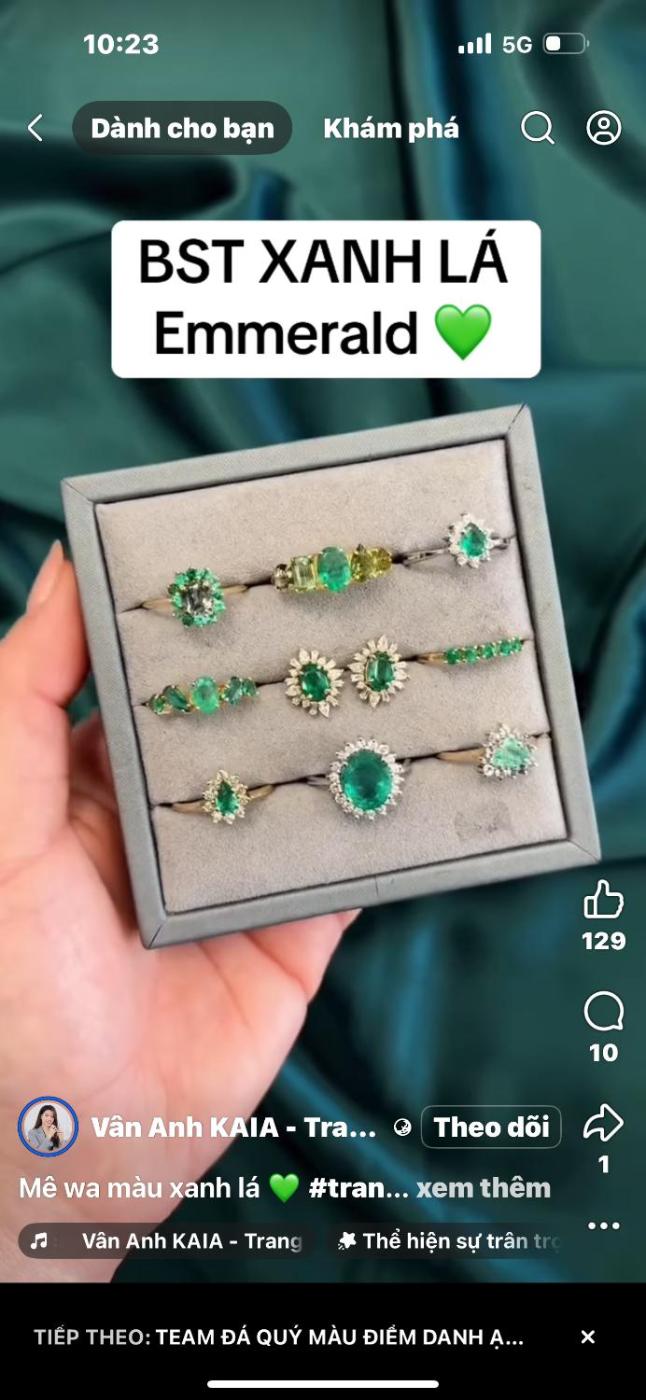
Task: Switch to the Khám phá tab
Action: (391, 128)
